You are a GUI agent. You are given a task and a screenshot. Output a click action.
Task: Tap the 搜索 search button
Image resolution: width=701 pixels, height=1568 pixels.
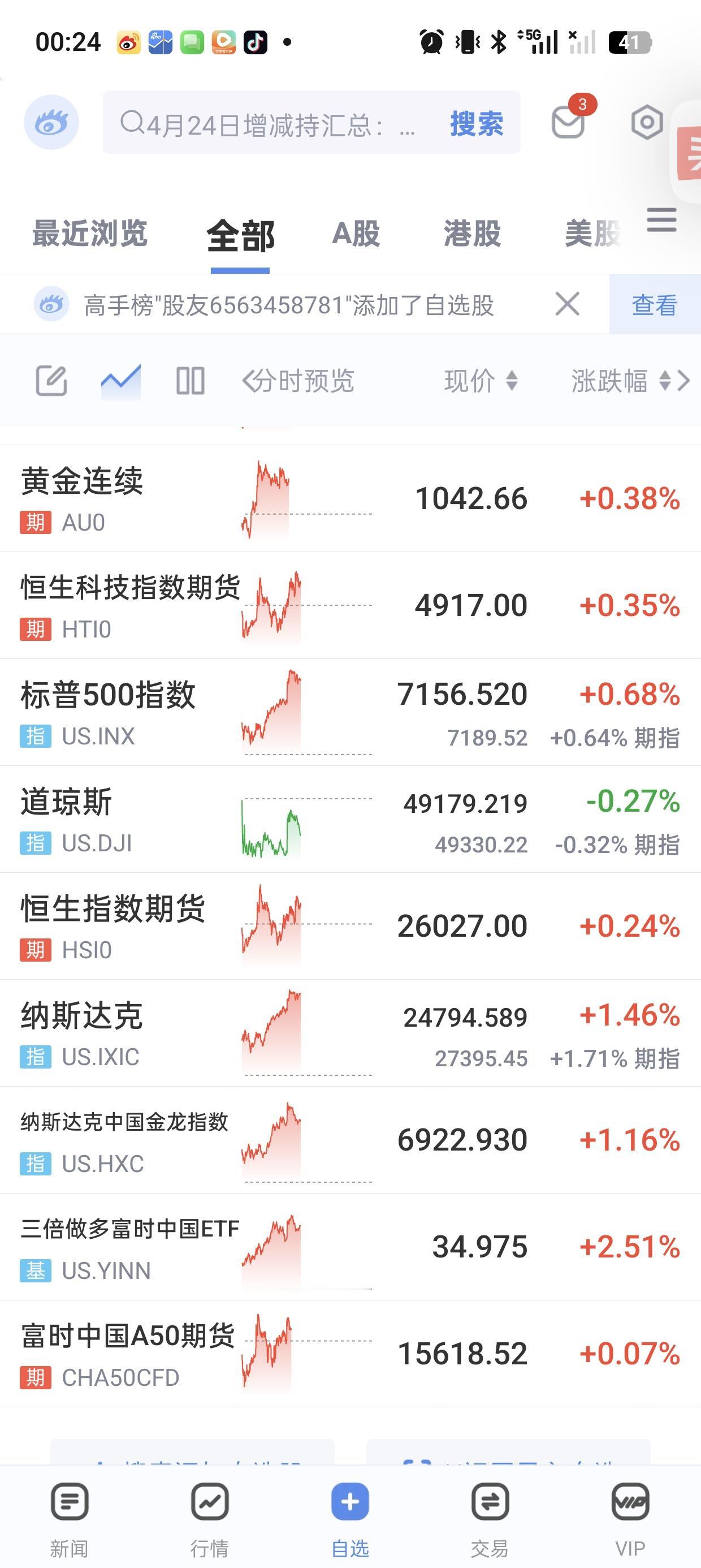click(477, 123)
